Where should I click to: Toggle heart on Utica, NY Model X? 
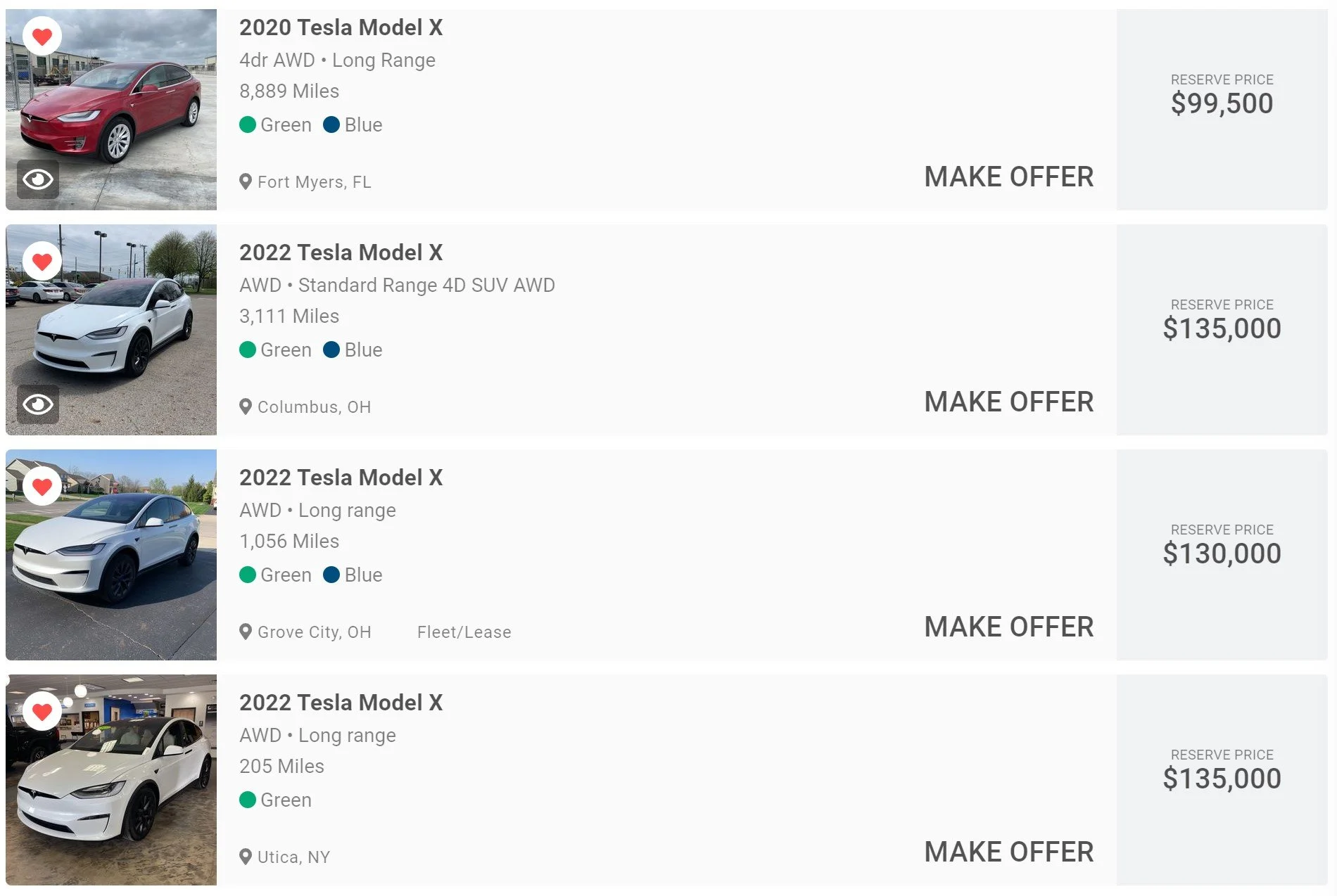point(42,711)
